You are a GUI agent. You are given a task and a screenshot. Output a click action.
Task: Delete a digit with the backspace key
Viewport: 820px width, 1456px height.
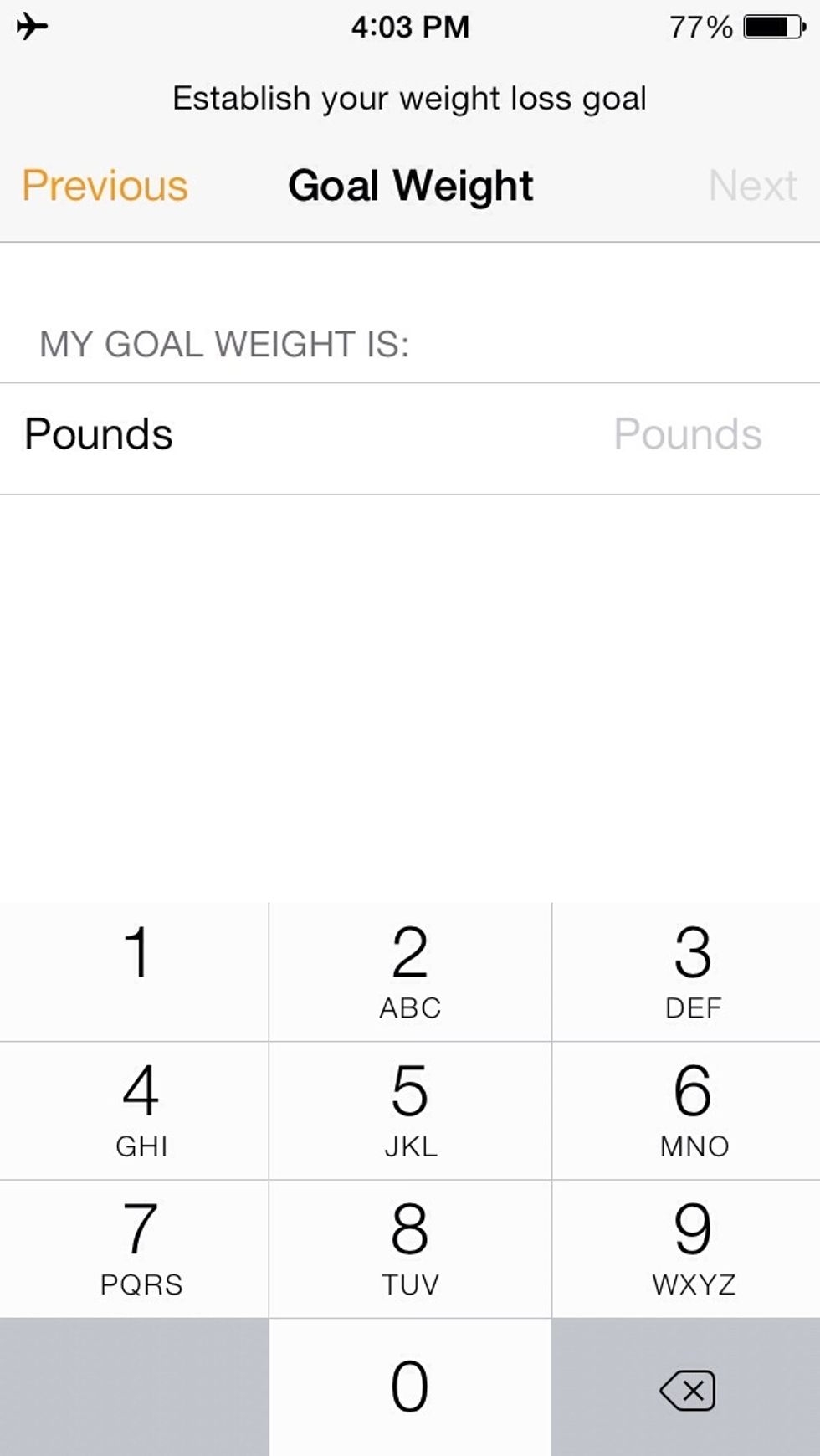pyautogui.click(x=686, y=1387)
